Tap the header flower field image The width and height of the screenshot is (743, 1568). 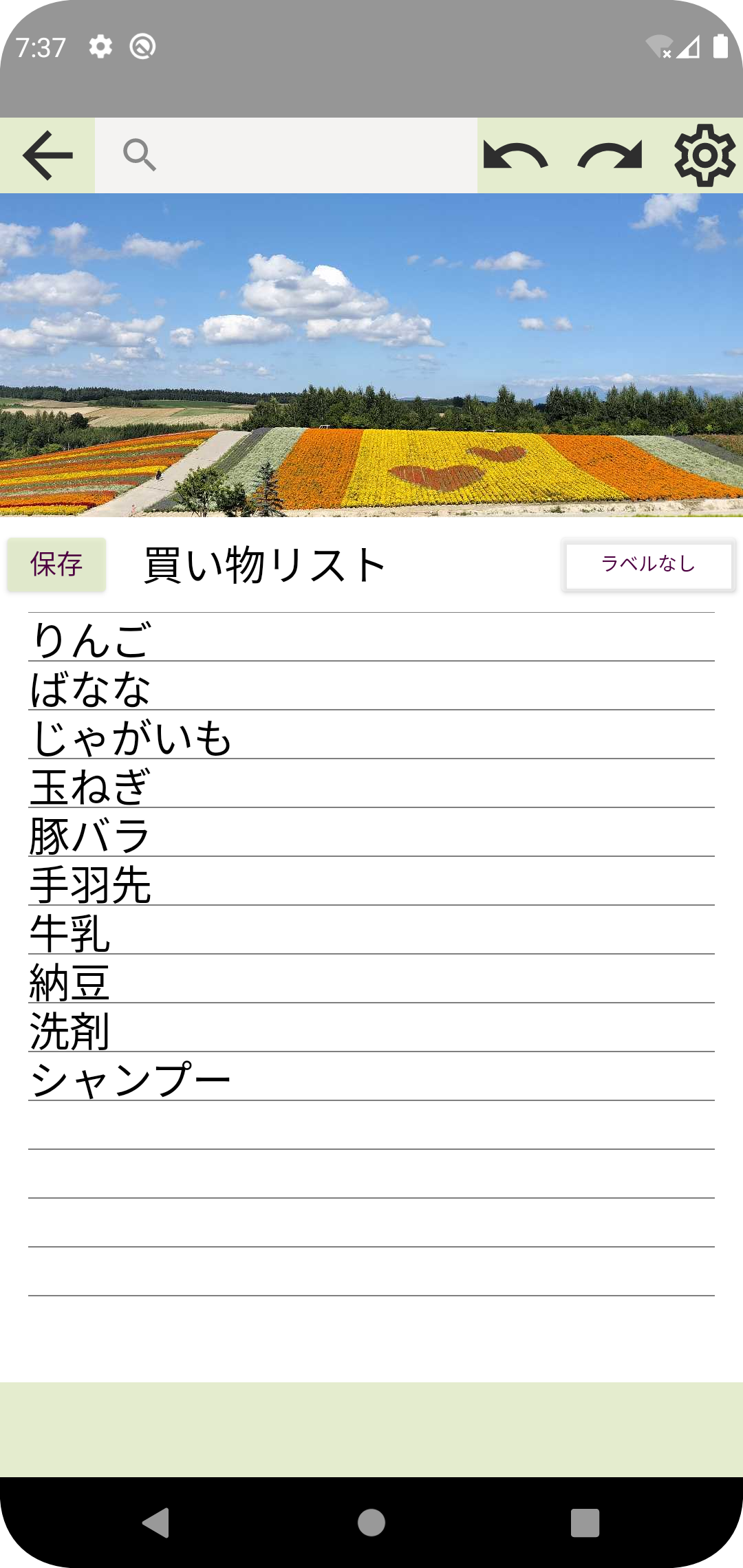tap(371, 355)
